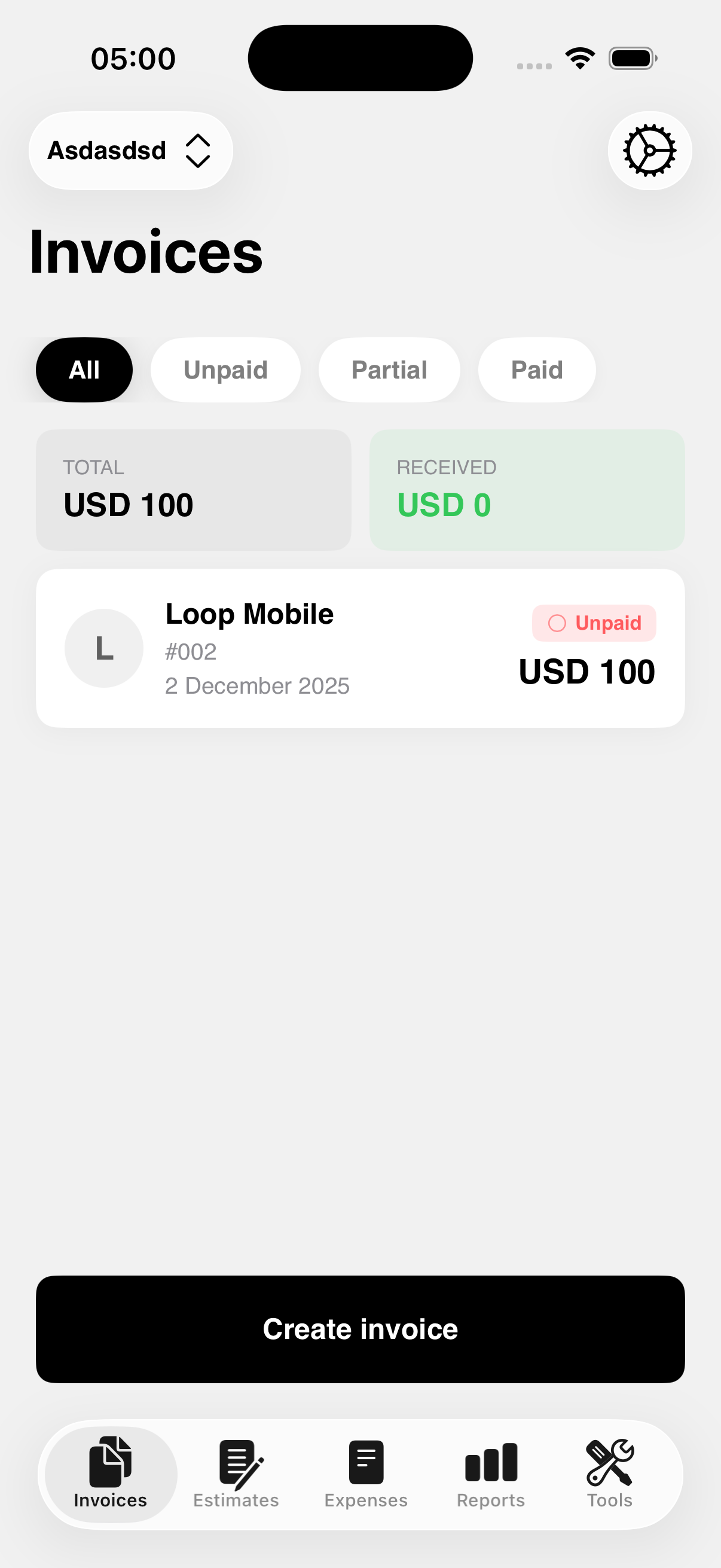
Task: Select the All invoices filter
Action: [84, 370]
